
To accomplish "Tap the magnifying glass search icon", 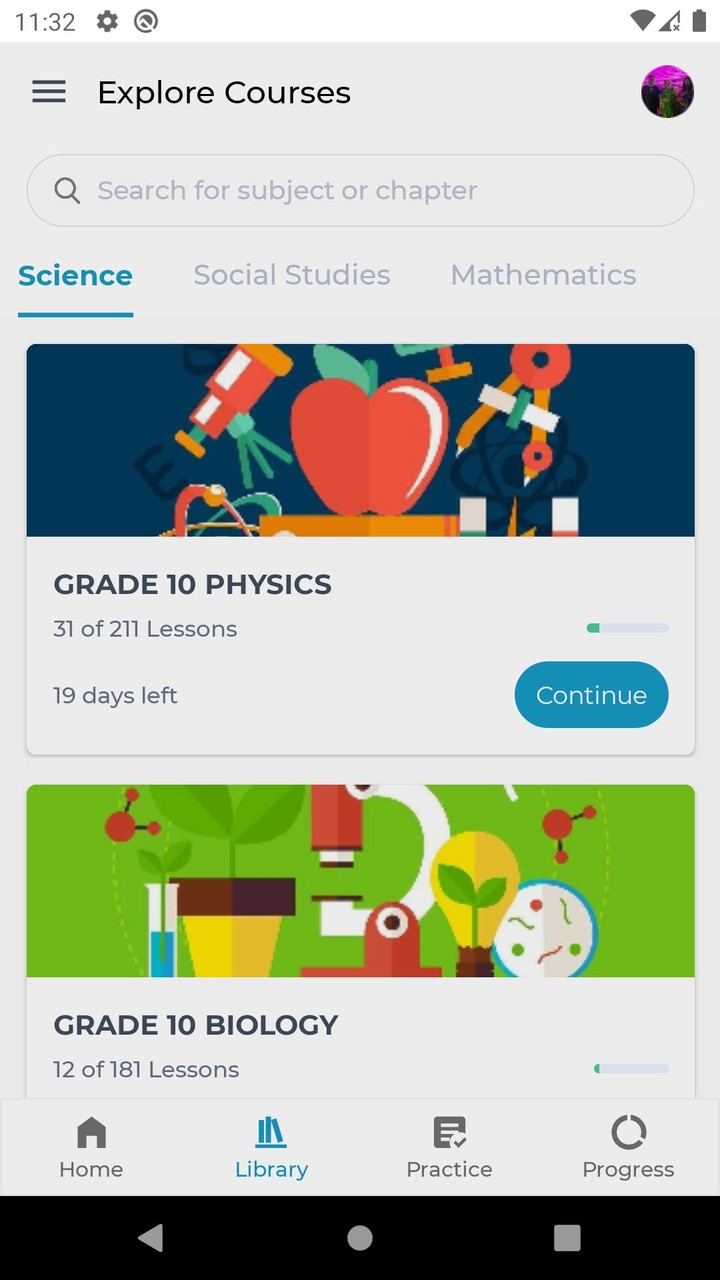I will pos(66,190).
